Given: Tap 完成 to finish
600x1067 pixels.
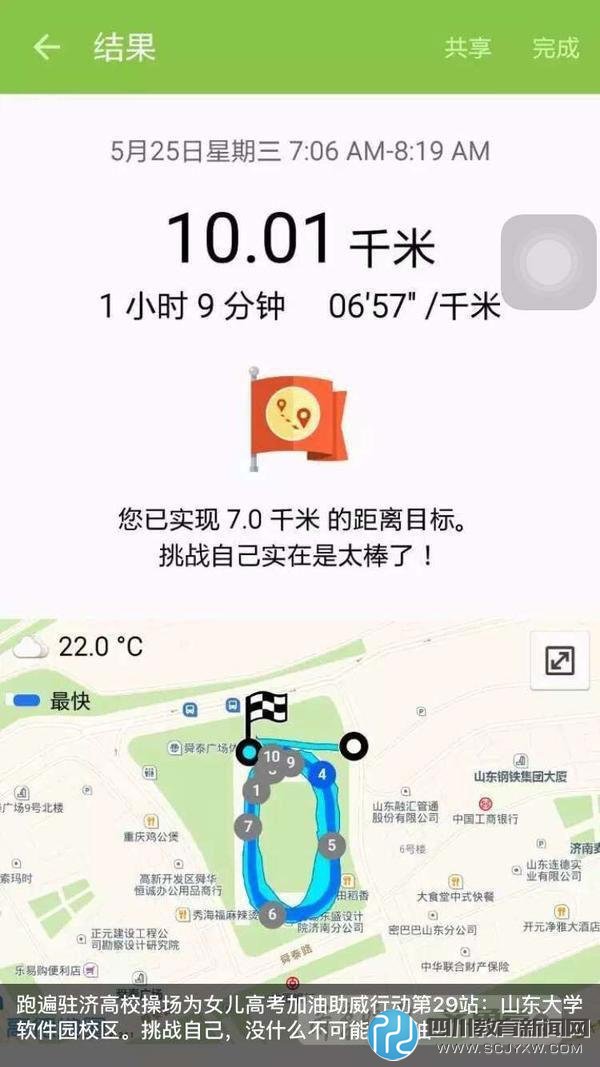Looking at the screenshot, I should 555,47.
